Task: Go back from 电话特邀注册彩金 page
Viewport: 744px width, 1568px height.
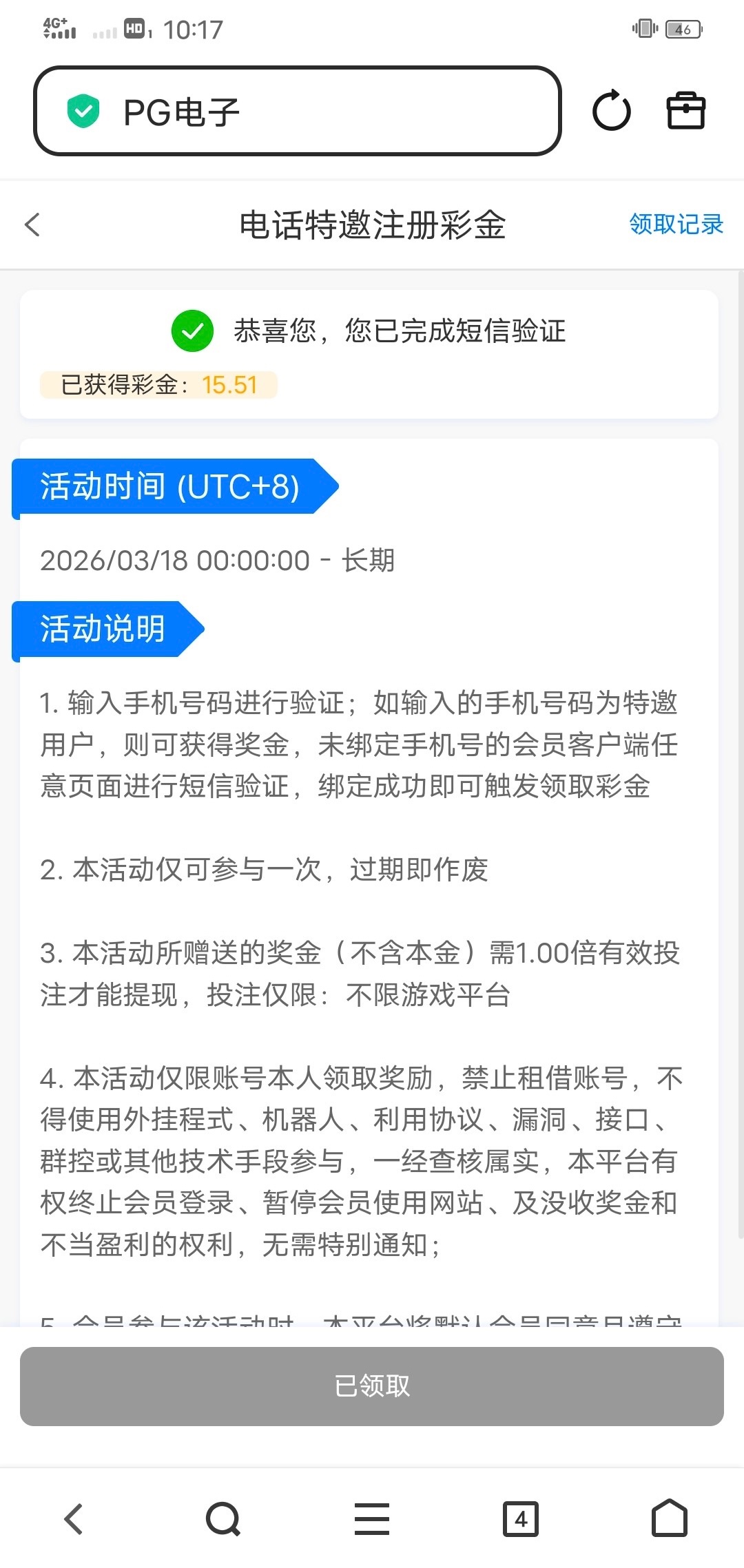Action: click(32, 224)
